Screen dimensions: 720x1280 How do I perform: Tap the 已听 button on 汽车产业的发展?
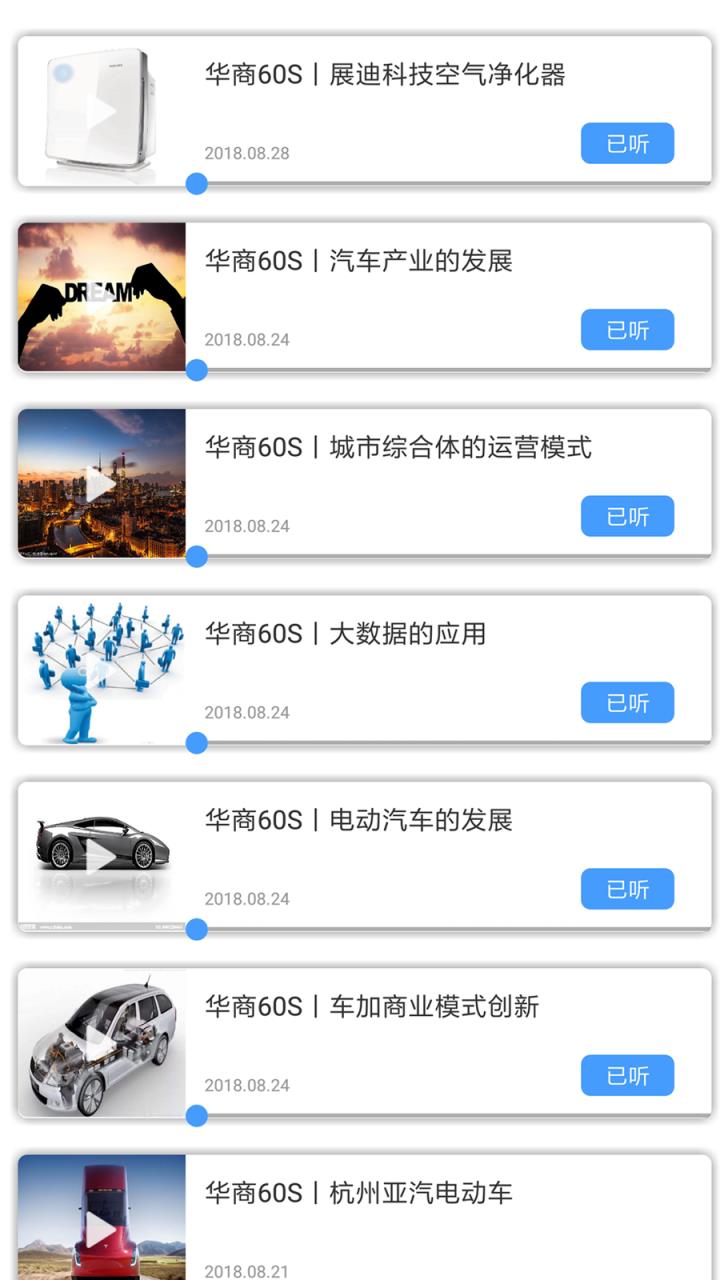627,330
